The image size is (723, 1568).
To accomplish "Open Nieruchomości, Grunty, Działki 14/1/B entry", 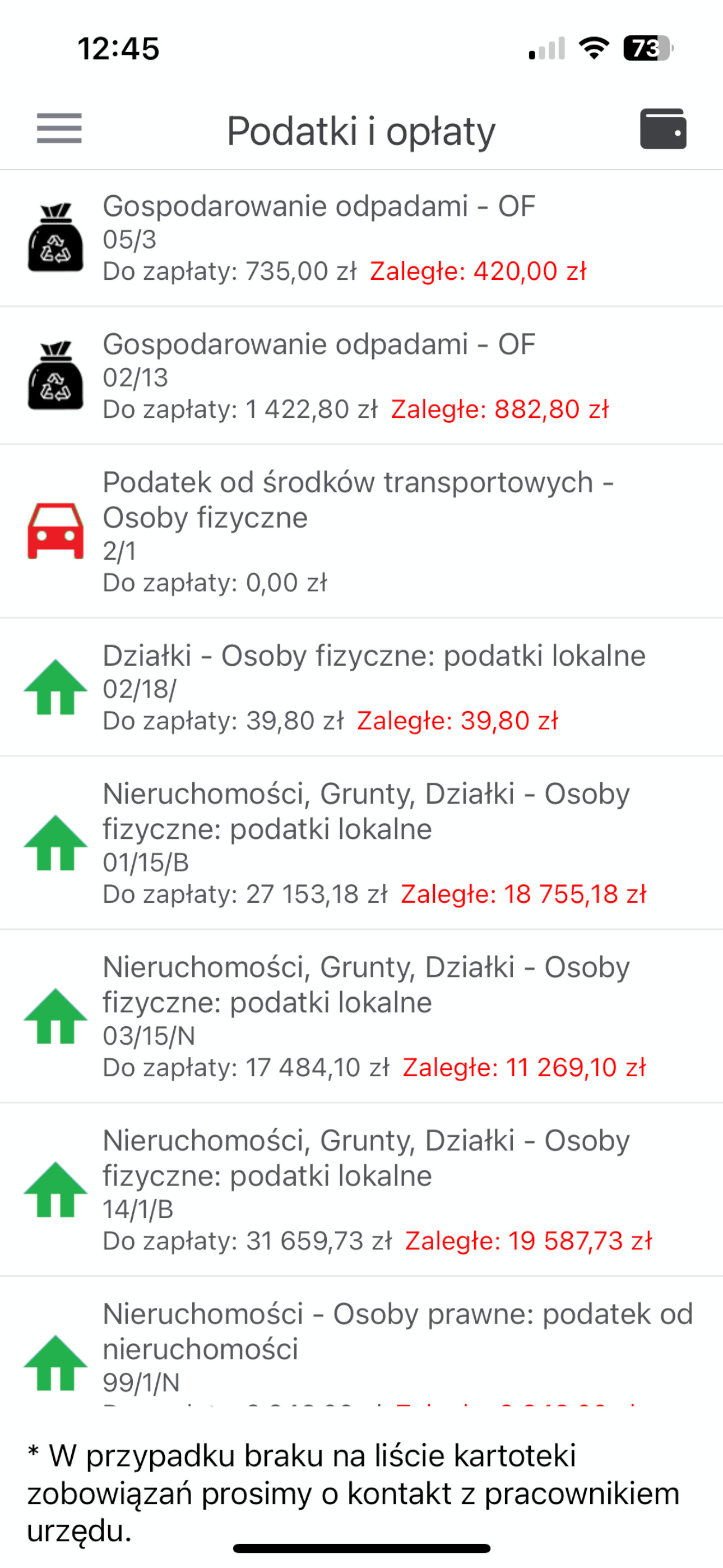I will pos(361,1190).
